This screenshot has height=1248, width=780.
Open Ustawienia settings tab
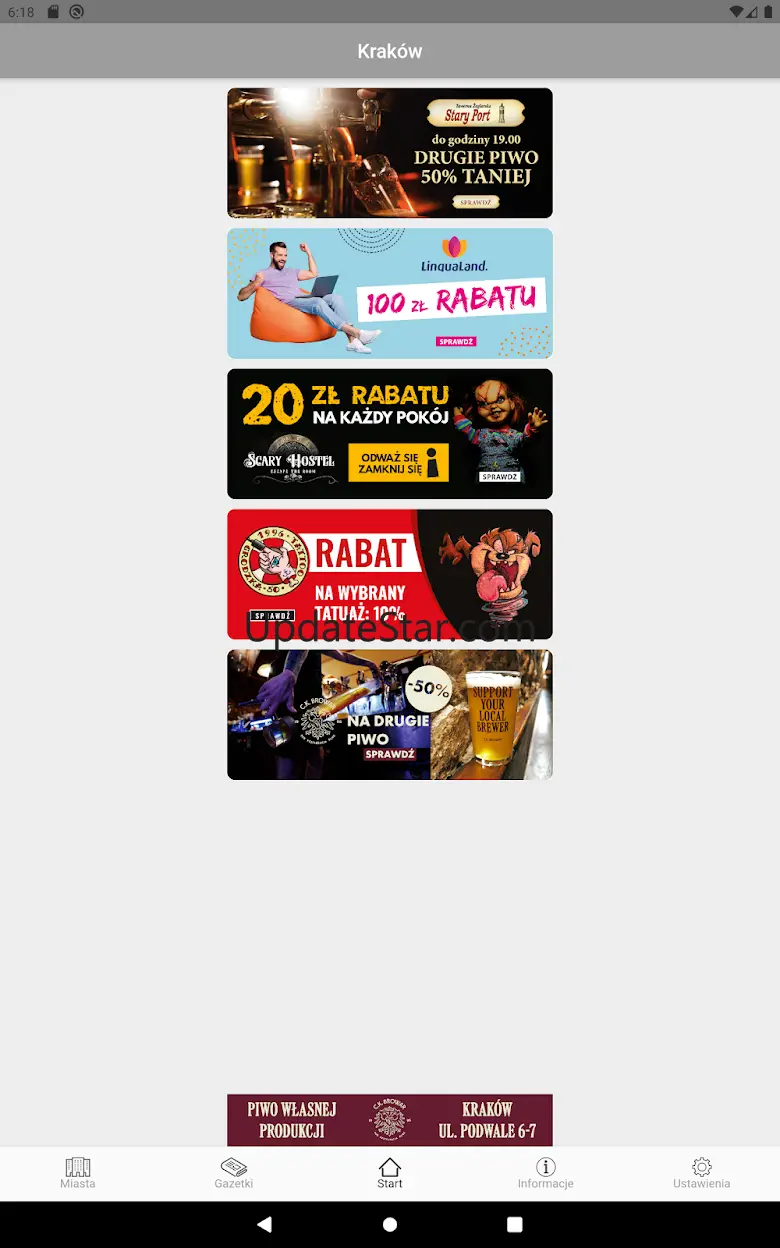(702, 1174)
